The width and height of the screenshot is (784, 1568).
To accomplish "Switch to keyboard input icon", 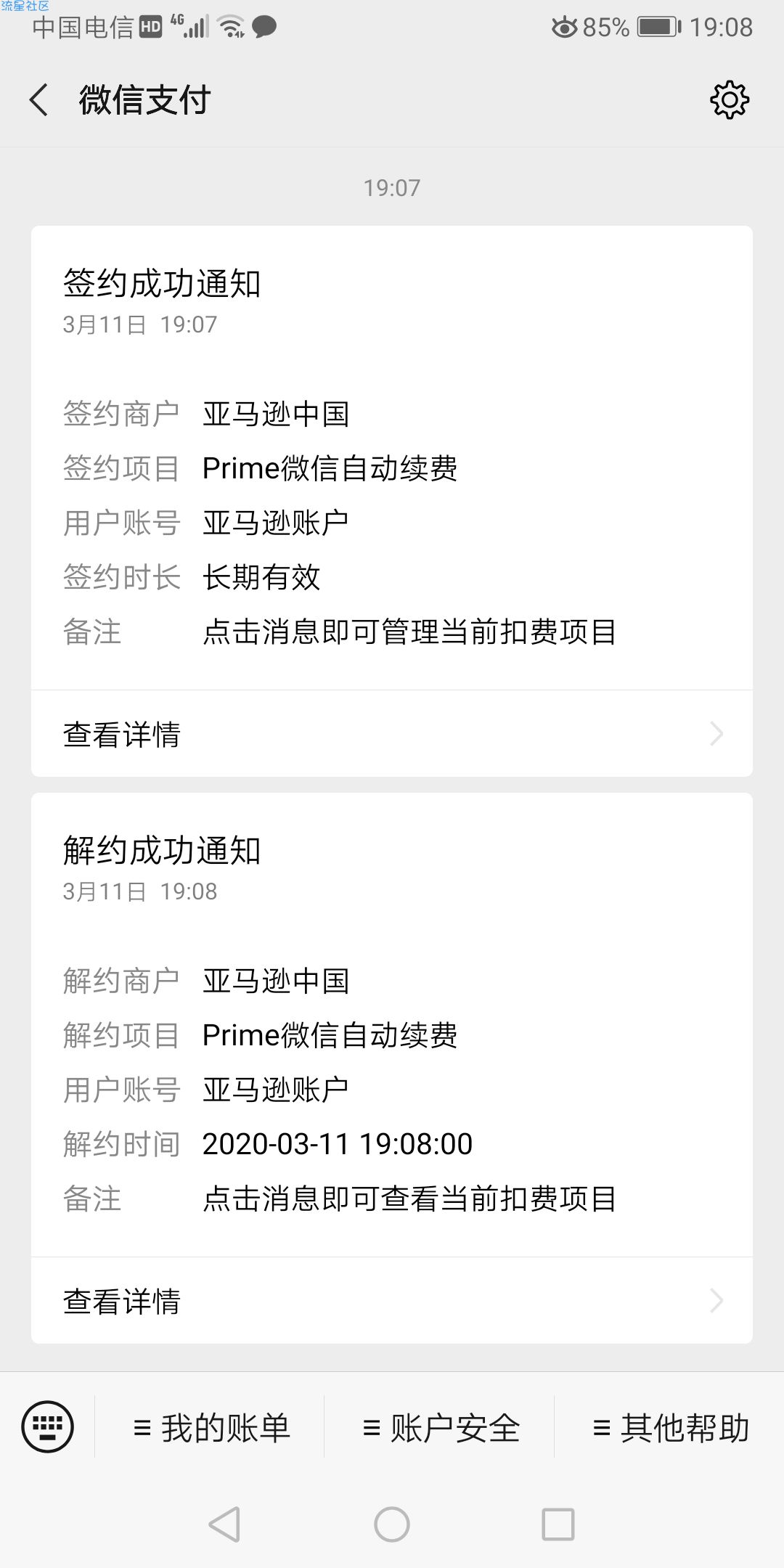I will coord(48,1426).
